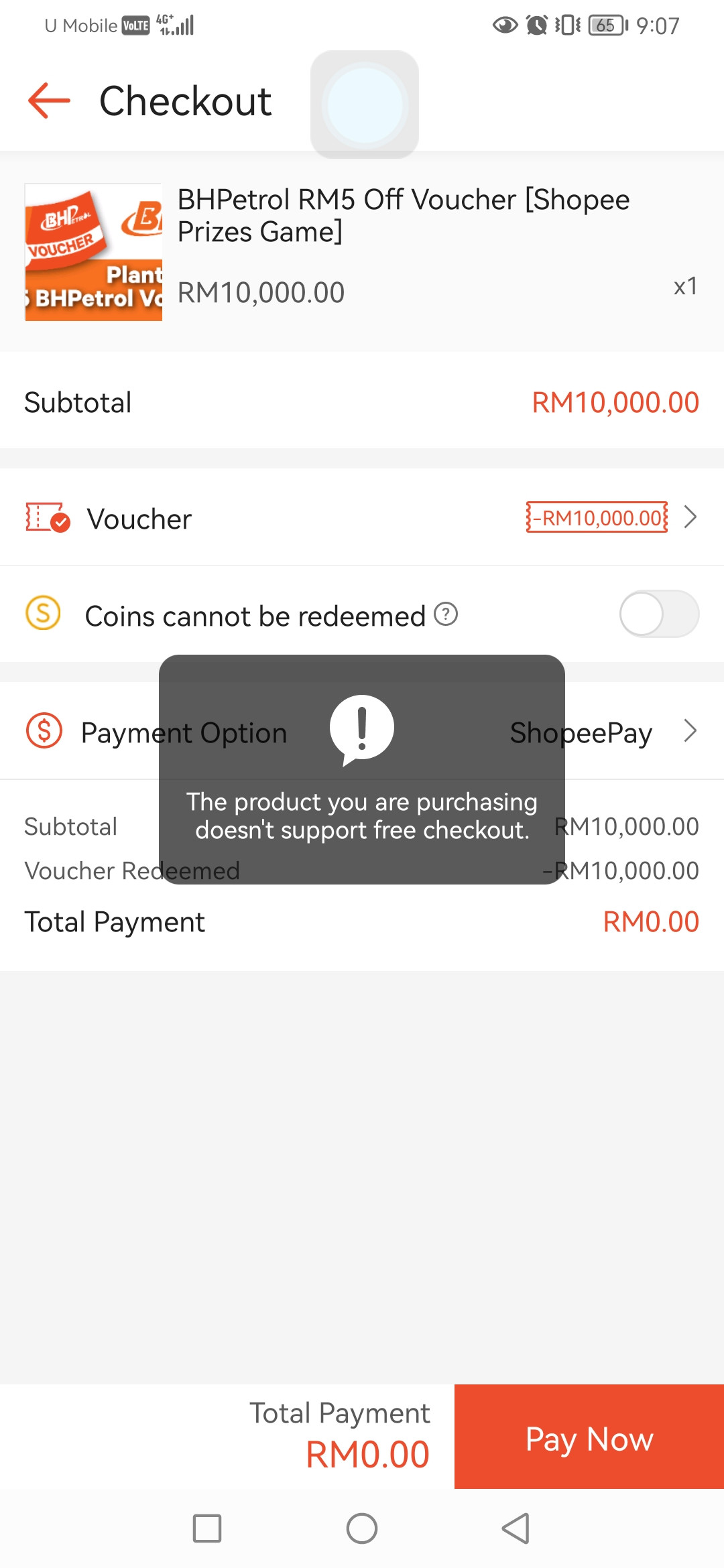Open the recent apps overview

(x=207, y=1528)
